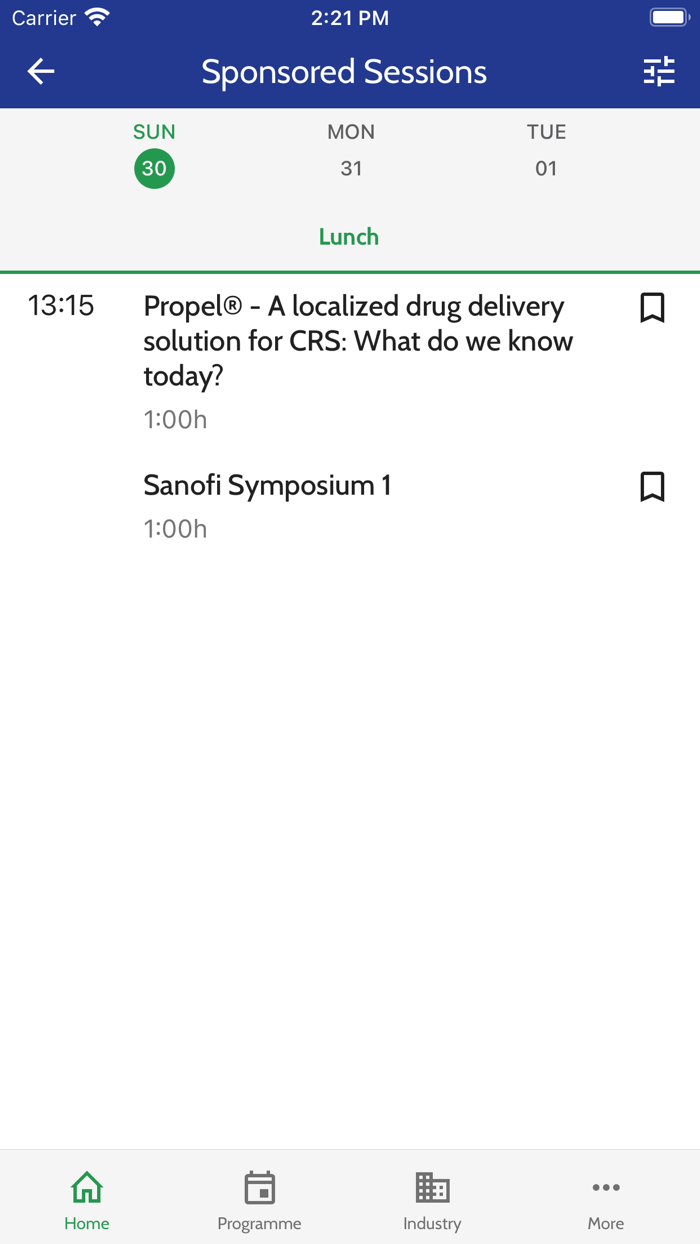The width and height of the screenshot is (700, 1244).
Task: Open Sanofi Symposium 1 details
Action: click(x=267, y=486)
